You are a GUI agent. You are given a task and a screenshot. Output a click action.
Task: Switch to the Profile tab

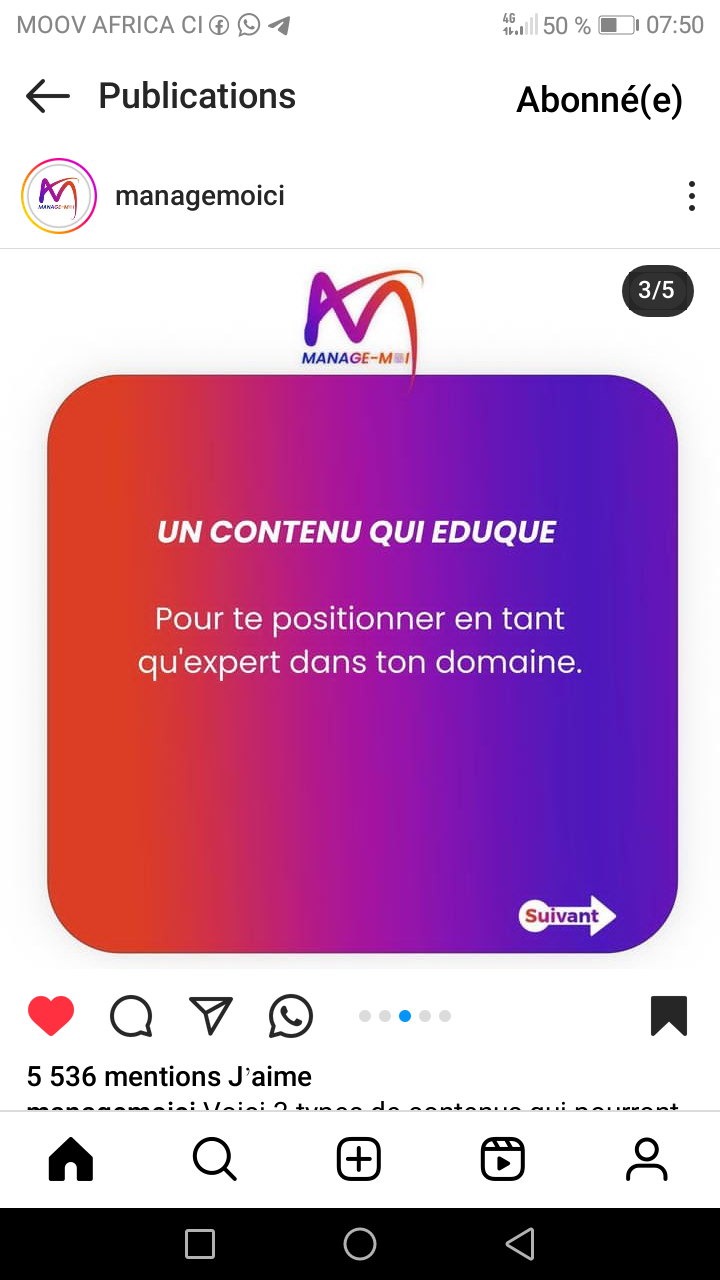click(x=646, y=1160)
